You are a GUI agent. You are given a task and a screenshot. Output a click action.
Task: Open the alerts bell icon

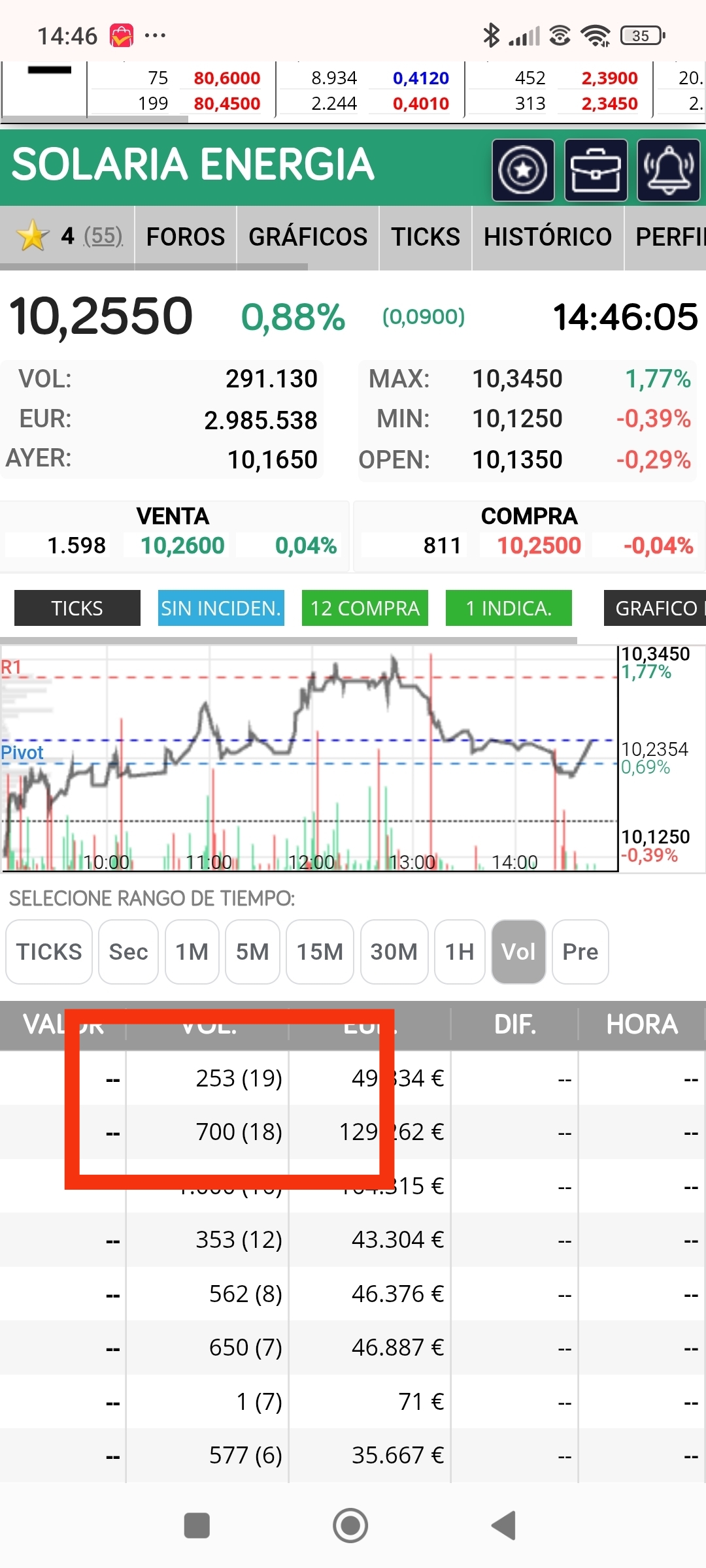tap(668, 170)
